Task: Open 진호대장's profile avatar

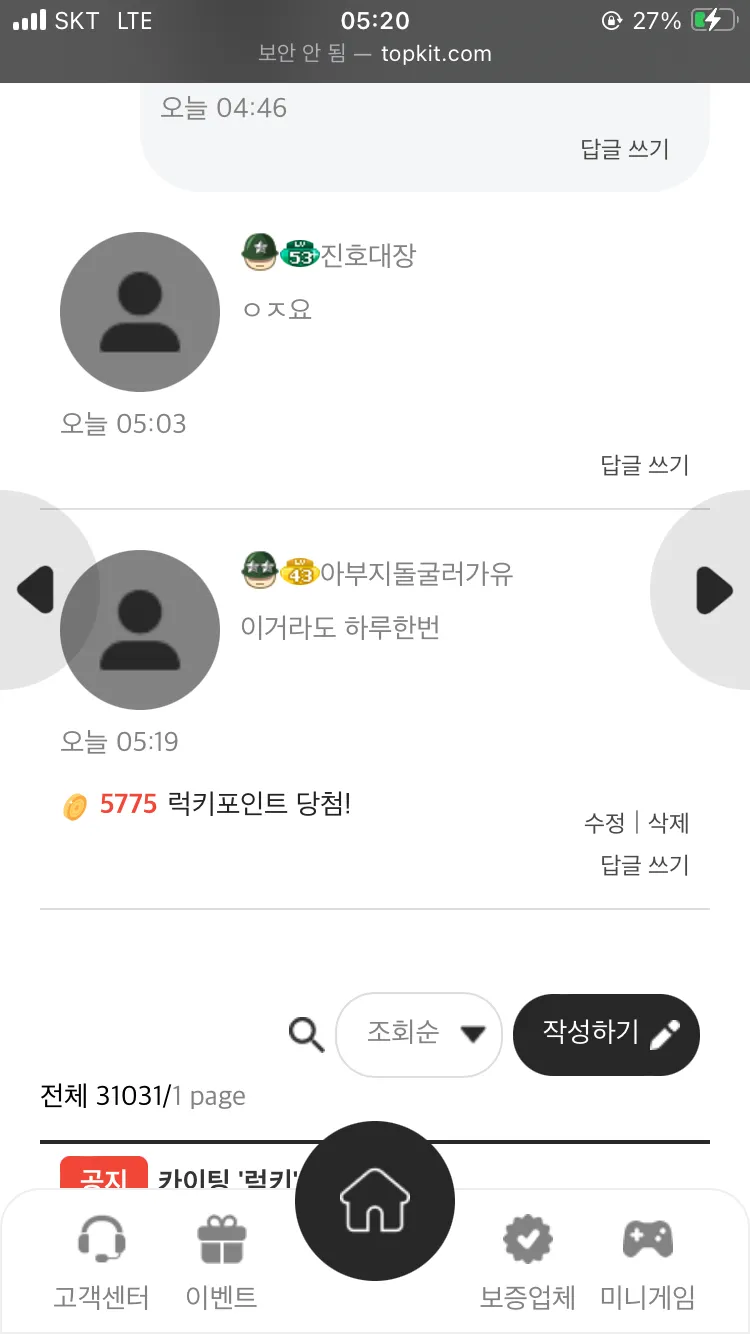Action: click(140, 312)
